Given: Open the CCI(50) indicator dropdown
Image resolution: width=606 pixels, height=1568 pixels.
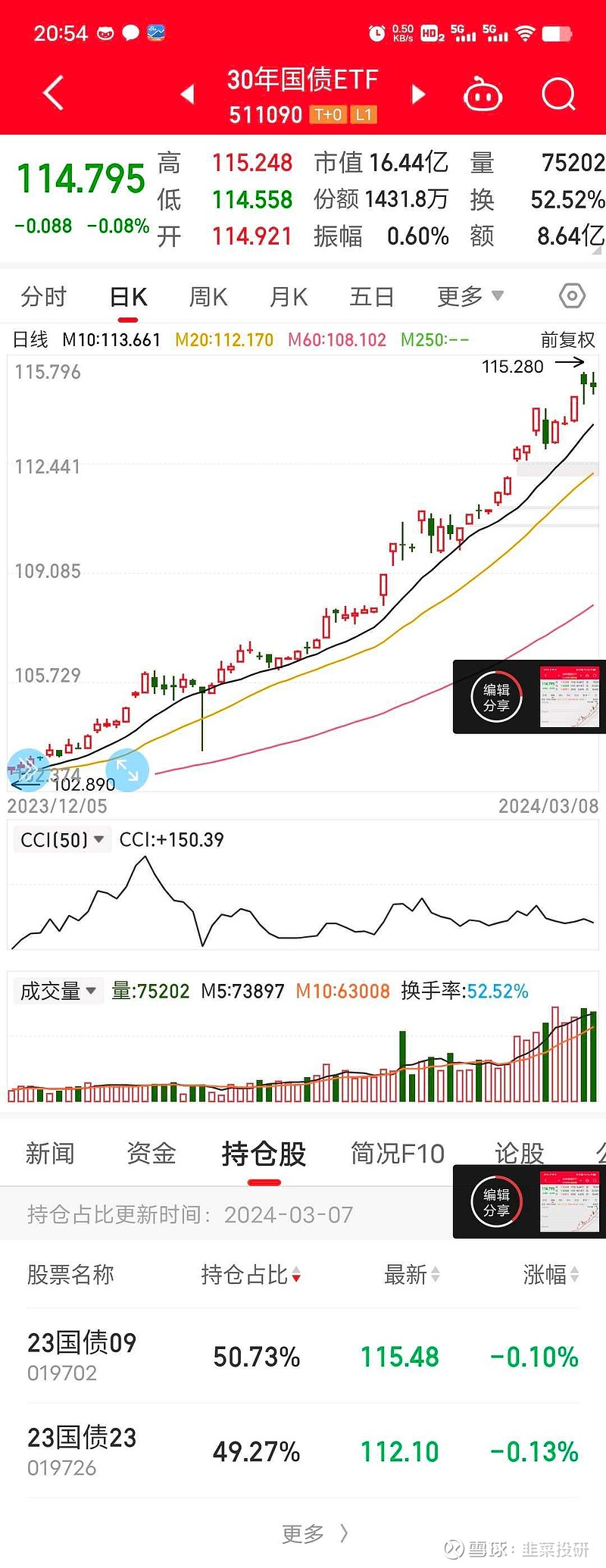Looking at the screenshot, I should (x=61, y=839).
